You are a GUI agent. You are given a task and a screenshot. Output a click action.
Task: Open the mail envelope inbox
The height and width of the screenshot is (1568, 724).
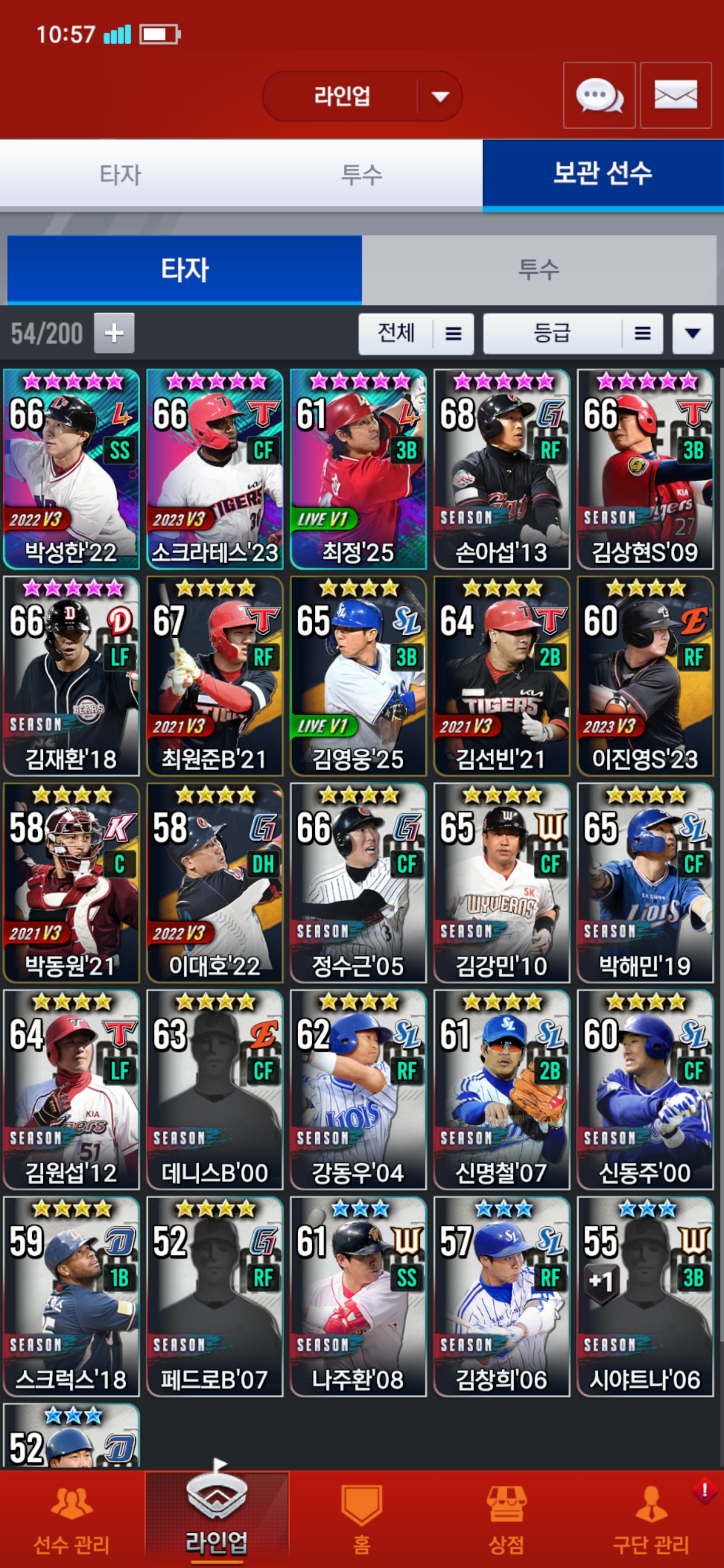(x=675, y=95)
